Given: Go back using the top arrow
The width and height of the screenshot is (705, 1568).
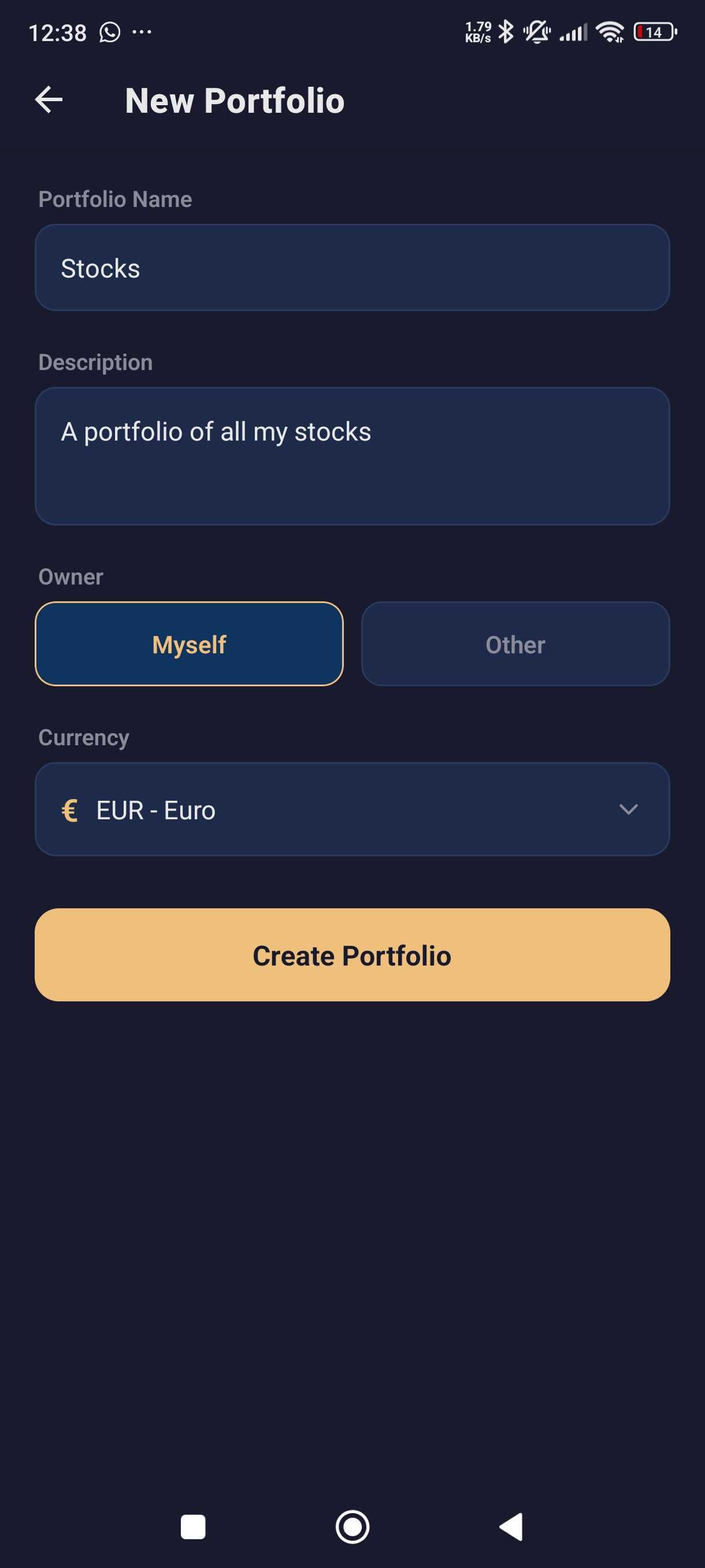Looking at the screenshot, I should (49, 100).
